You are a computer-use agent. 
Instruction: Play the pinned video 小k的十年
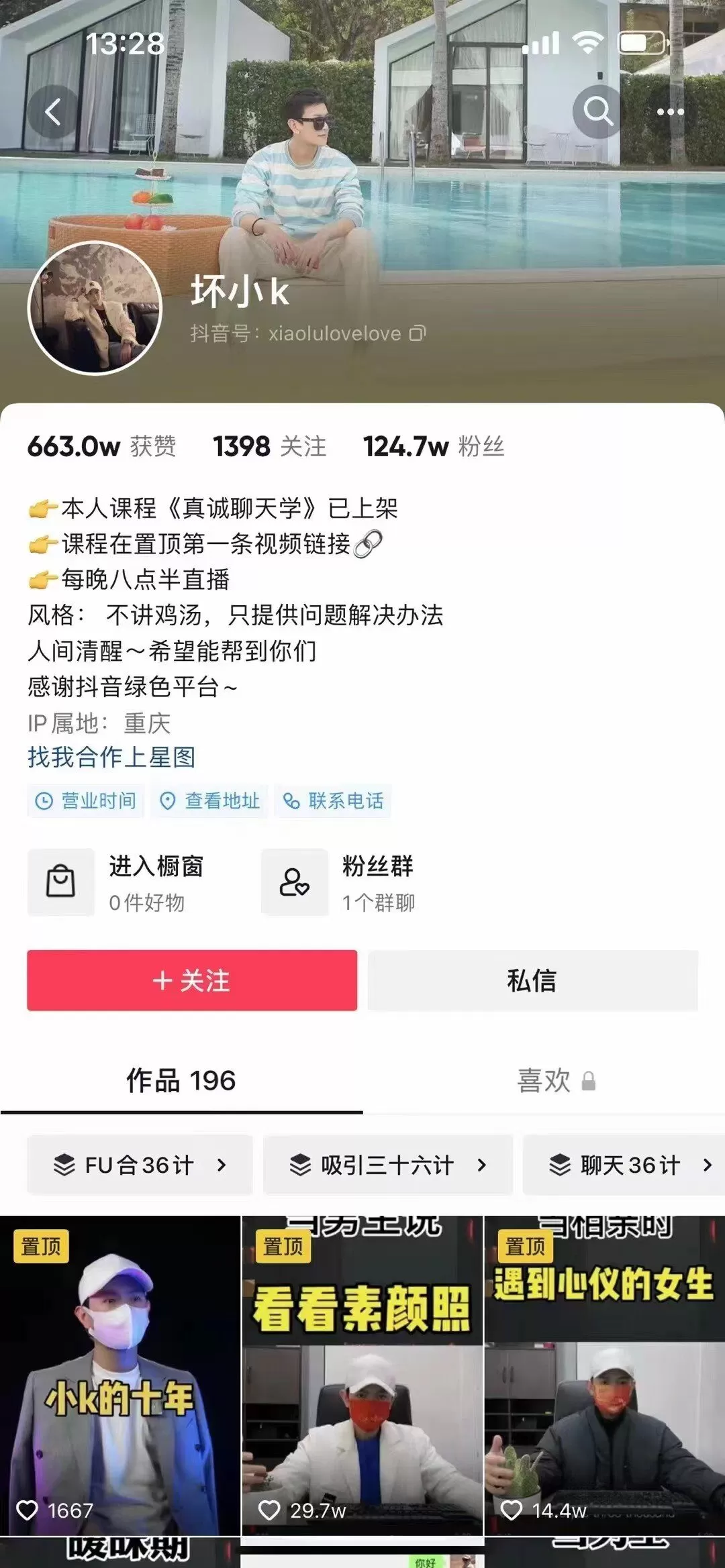(120, 1375)
